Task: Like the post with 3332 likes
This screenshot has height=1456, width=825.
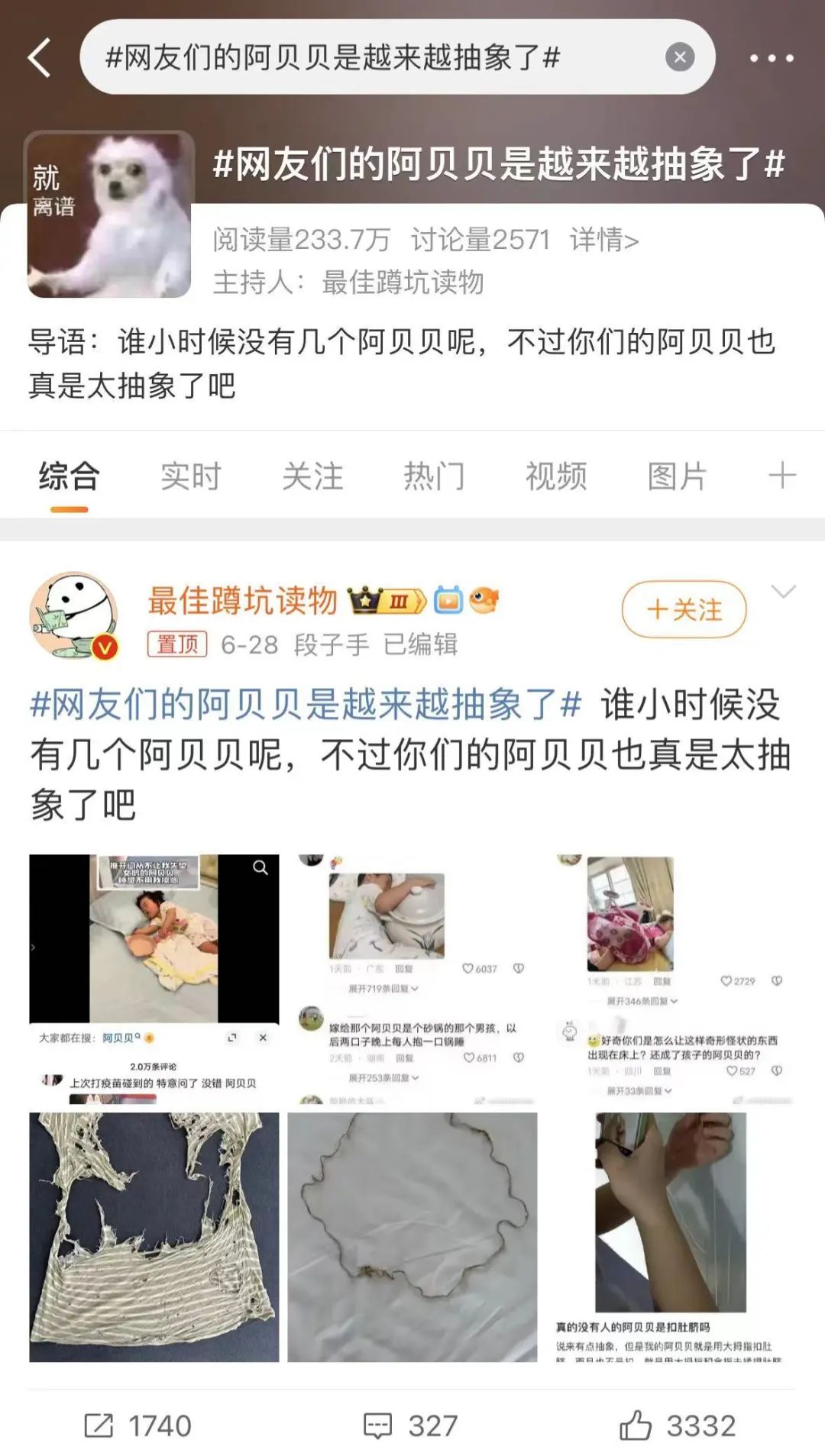Action: pos(678,1425)
